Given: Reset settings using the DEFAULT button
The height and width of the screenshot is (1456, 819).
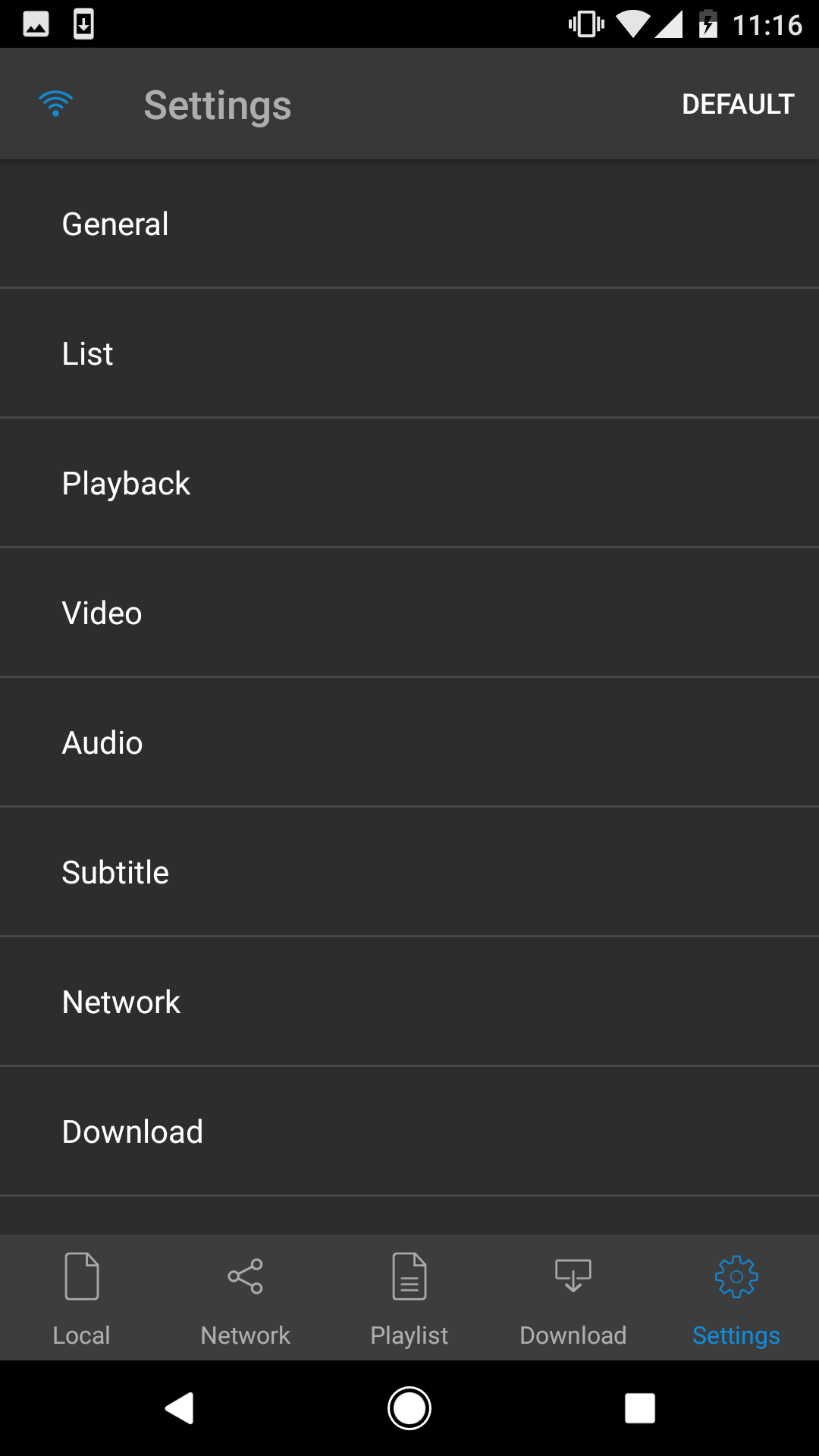Looking at the screenshot, I should coord(738,104).
